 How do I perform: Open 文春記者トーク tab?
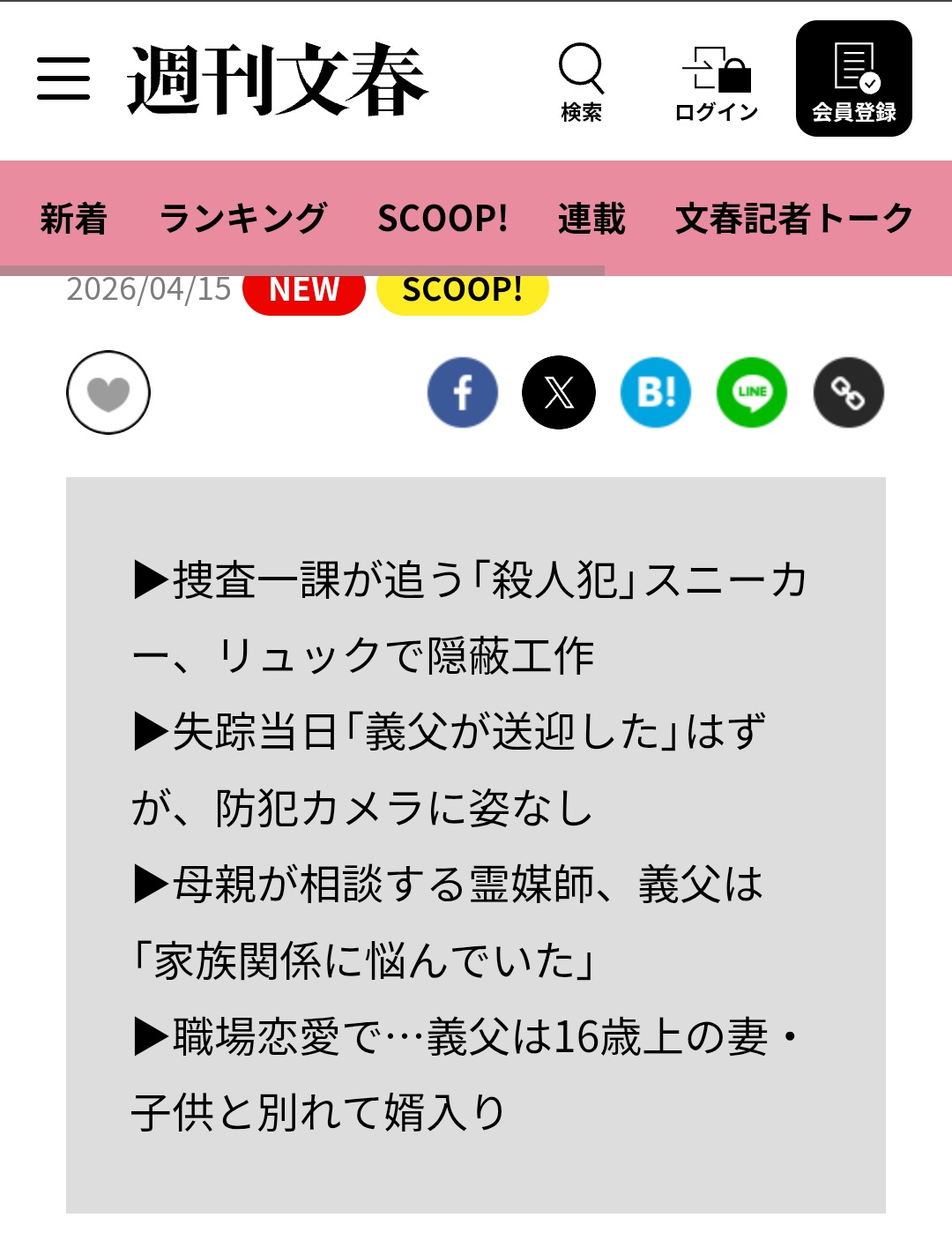pos(793,218)
